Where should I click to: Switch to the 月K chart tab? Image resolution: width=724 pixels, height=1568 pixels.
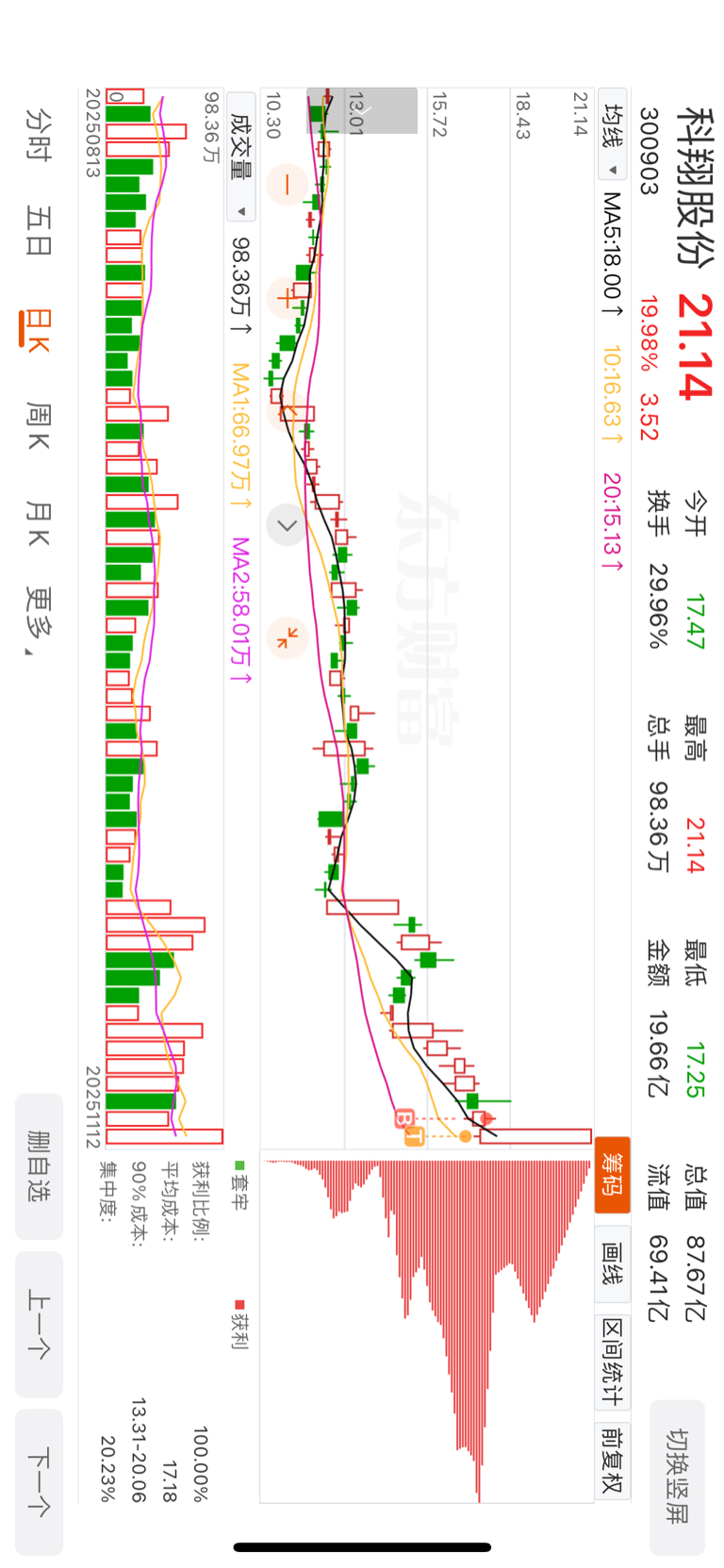click(39, 524)
